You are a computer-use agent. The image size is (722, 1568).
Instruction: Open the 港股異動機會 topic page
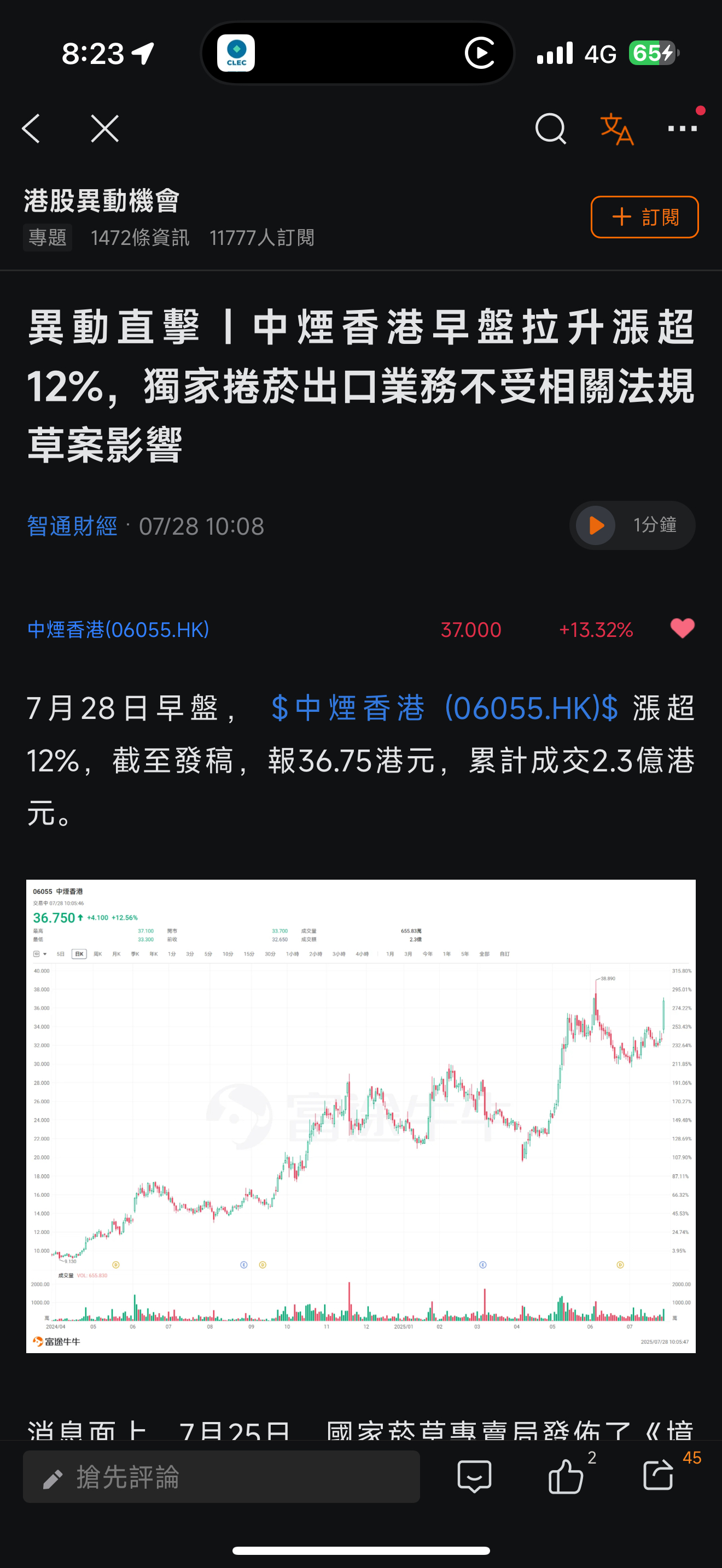(102, 201)
